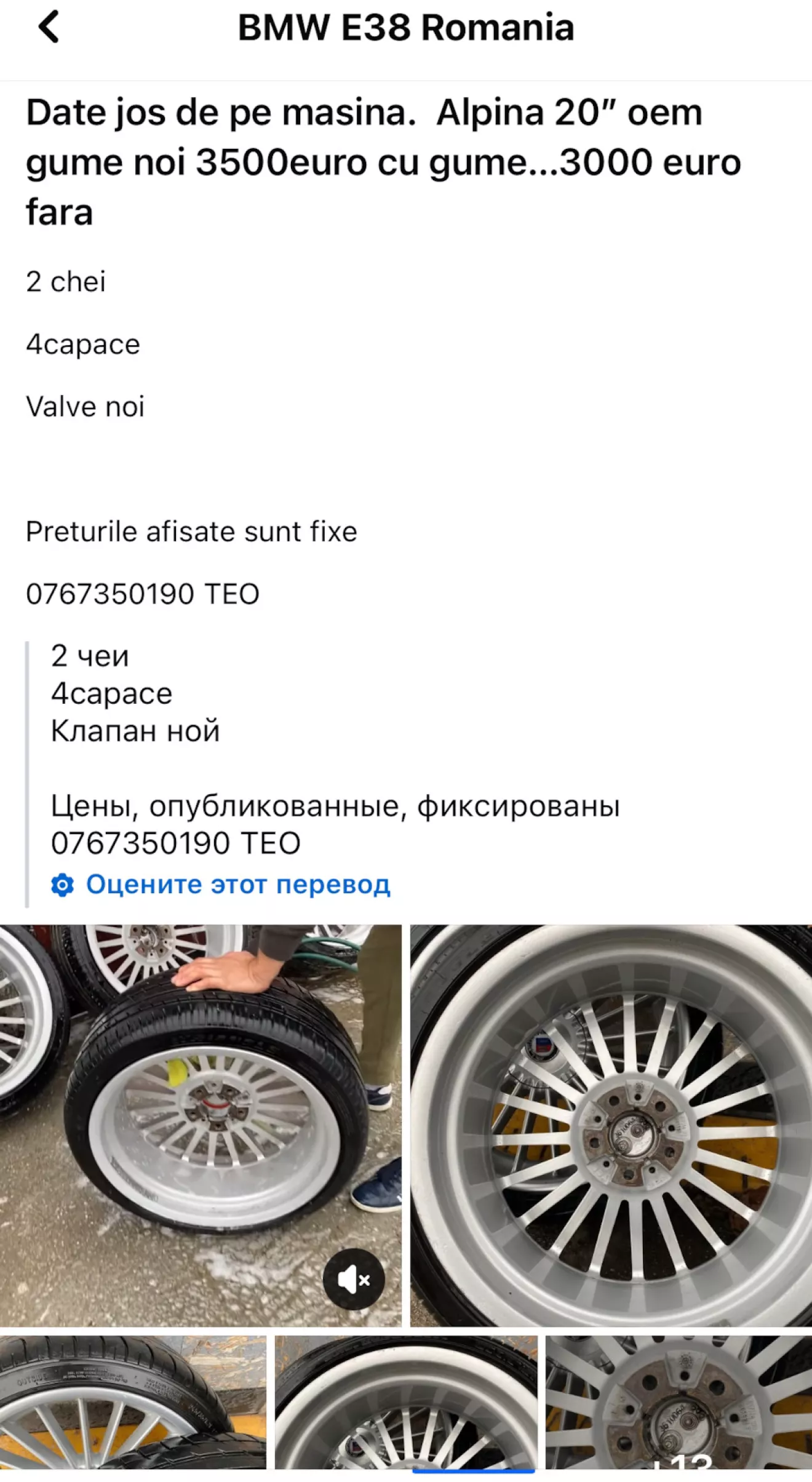The width and height of the screenshot is (812, 1482).
Task: Open the large close-up photo of the Alpina wheel
Action: tap(611, 1125)
